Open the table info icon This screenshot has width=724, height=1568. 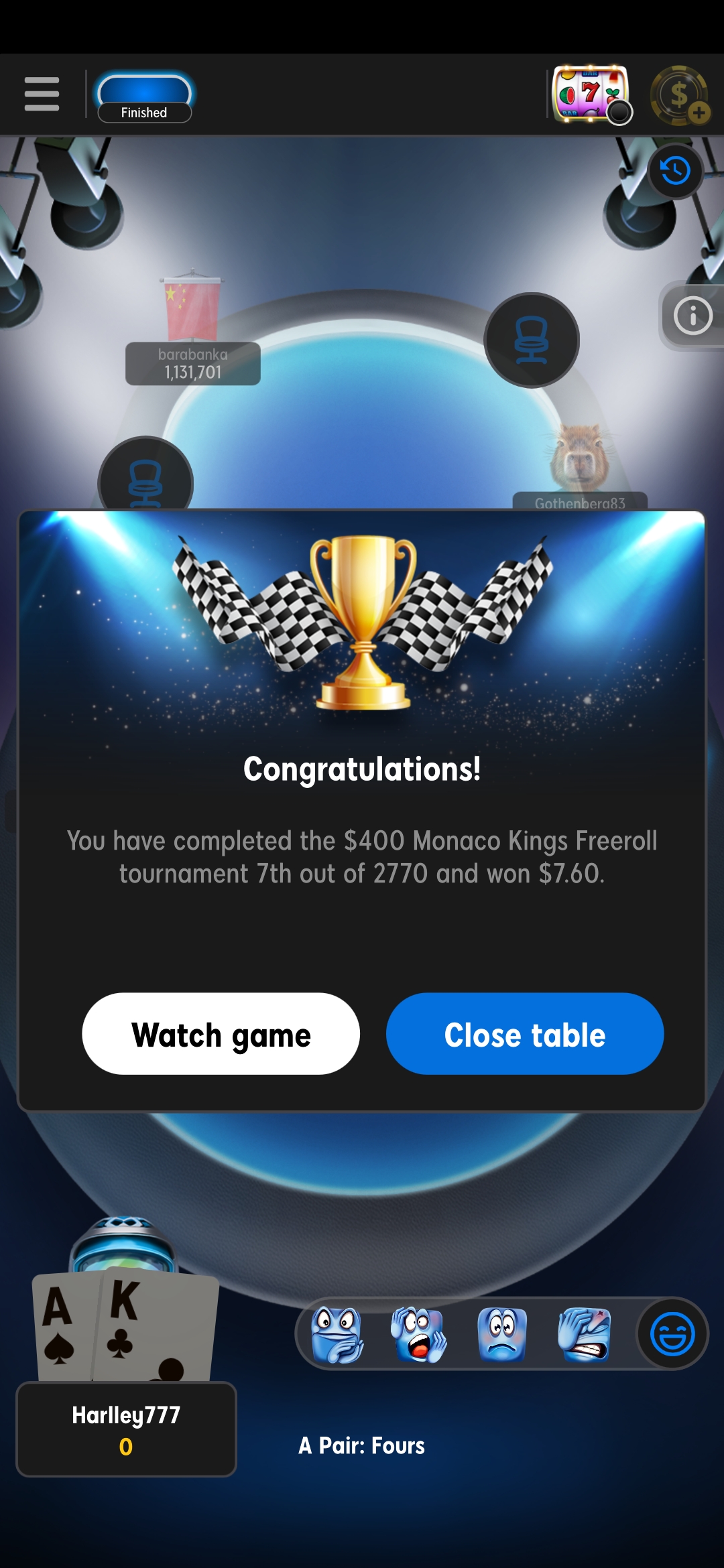pos(693,315)
